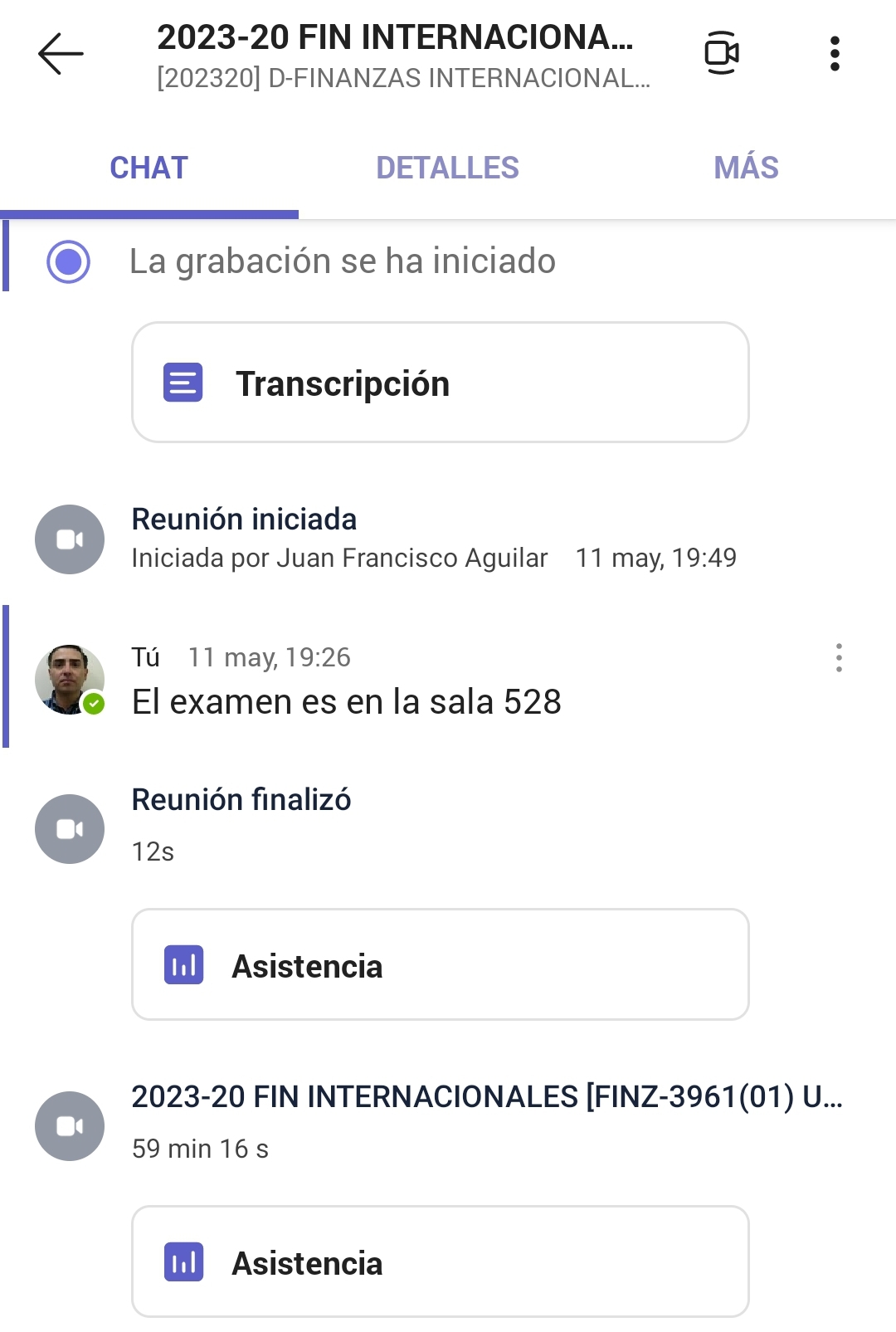Open Asistencia under the 59 min meeting

440,1261
